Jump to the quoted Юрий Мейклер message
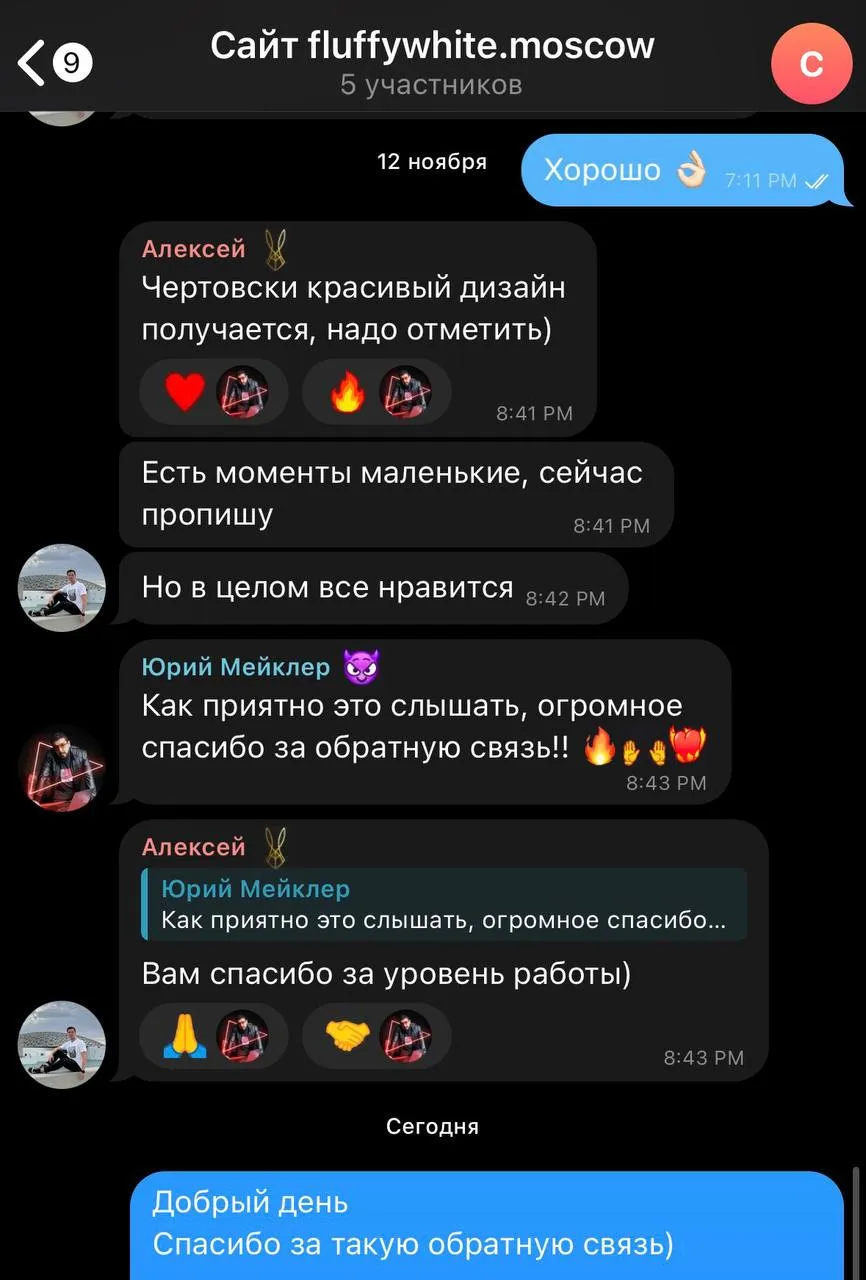This screenshot has width=866, height=1280. point(445,904)
